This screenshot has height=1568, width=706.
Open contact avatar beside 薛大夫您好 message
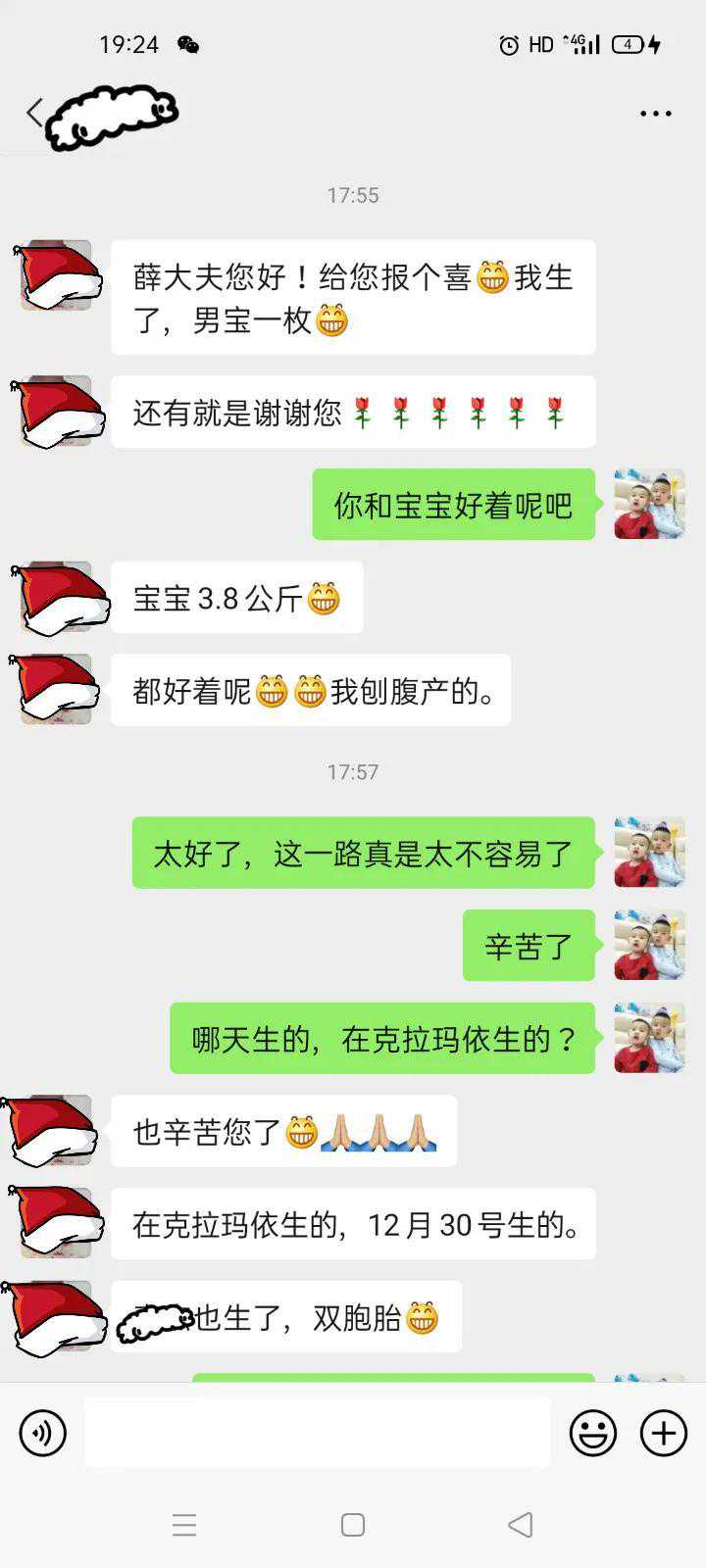point(57,275)
